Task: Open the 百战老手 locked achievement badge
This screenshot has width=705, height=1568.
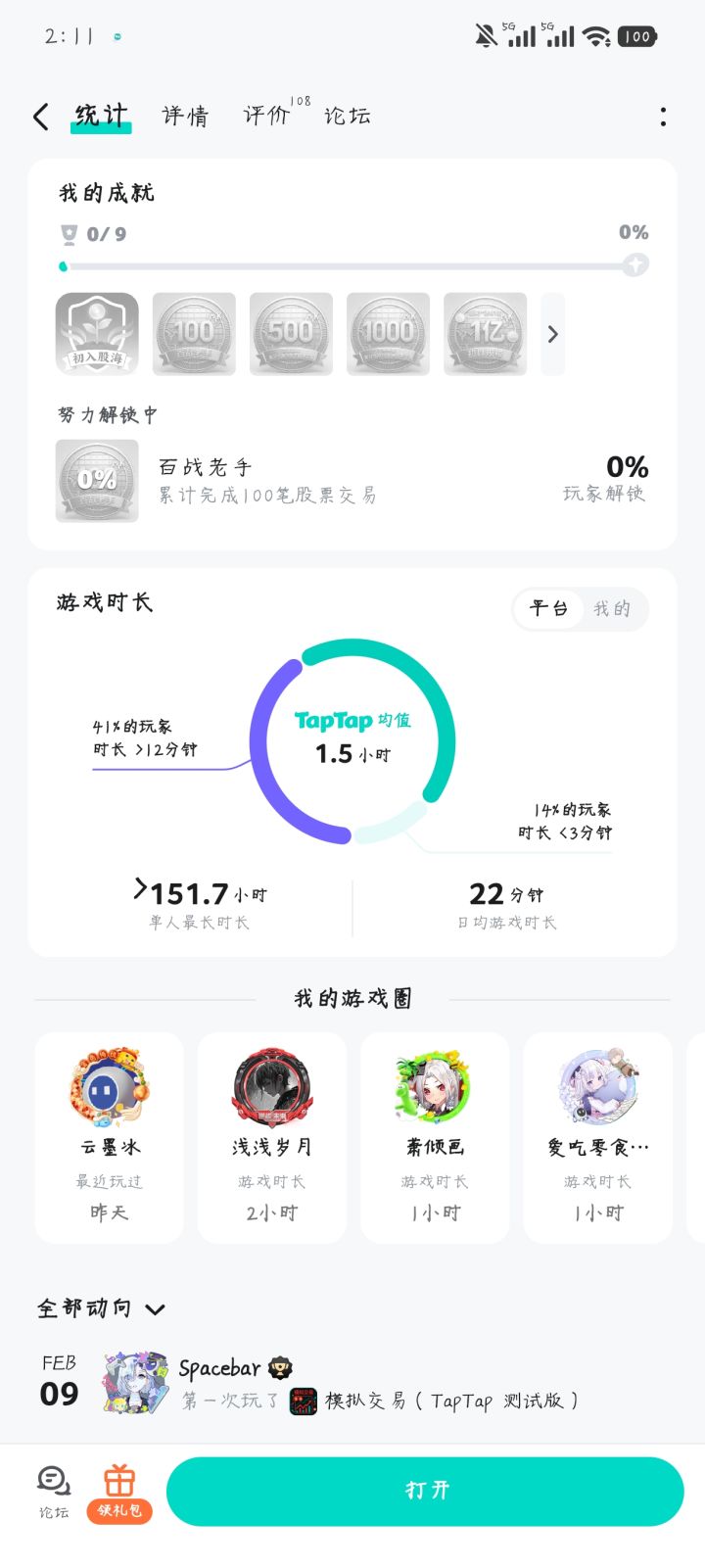Action: click(x=96, y=480)
